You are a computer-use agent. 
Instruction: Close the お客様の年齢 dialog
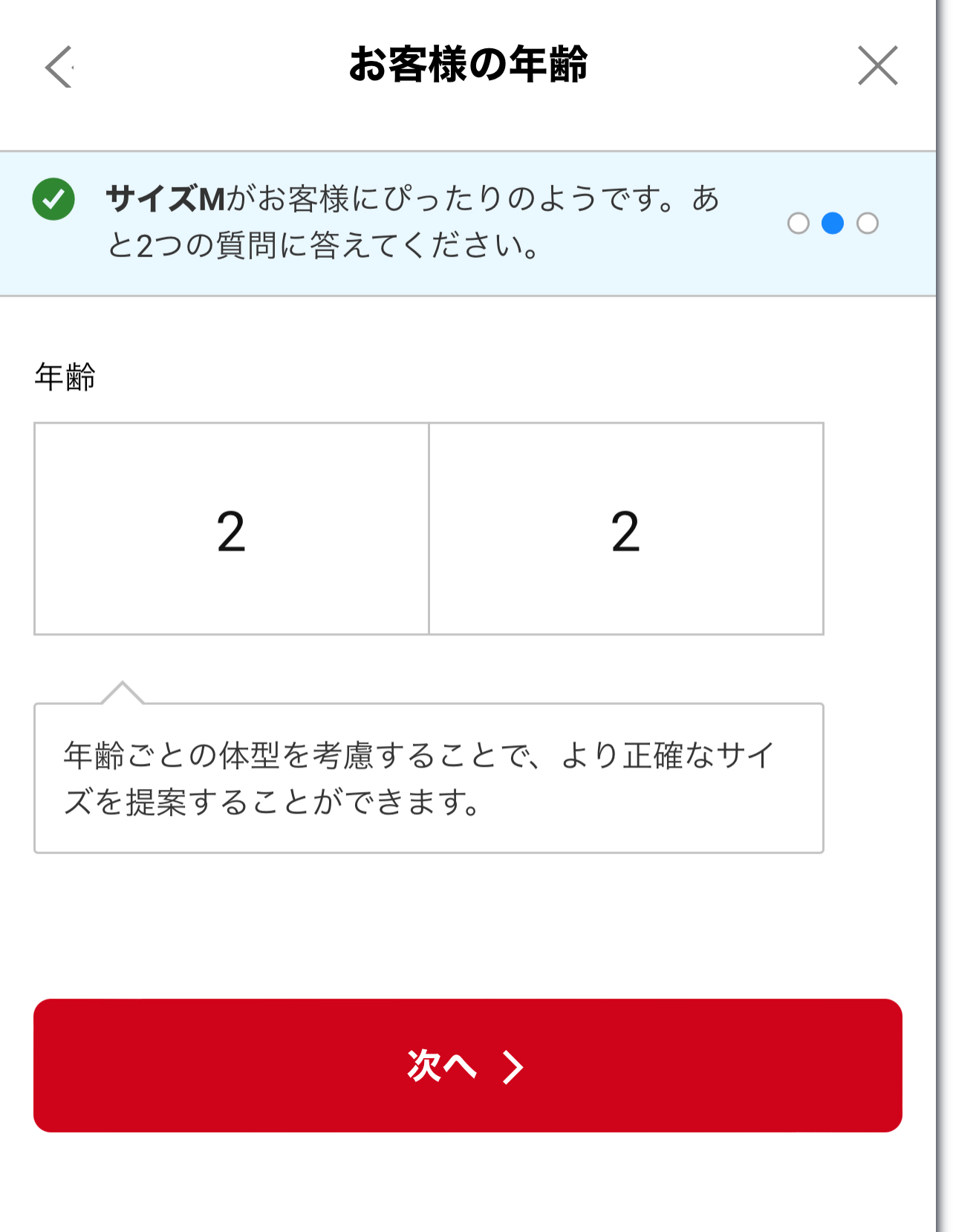(877, 65)
